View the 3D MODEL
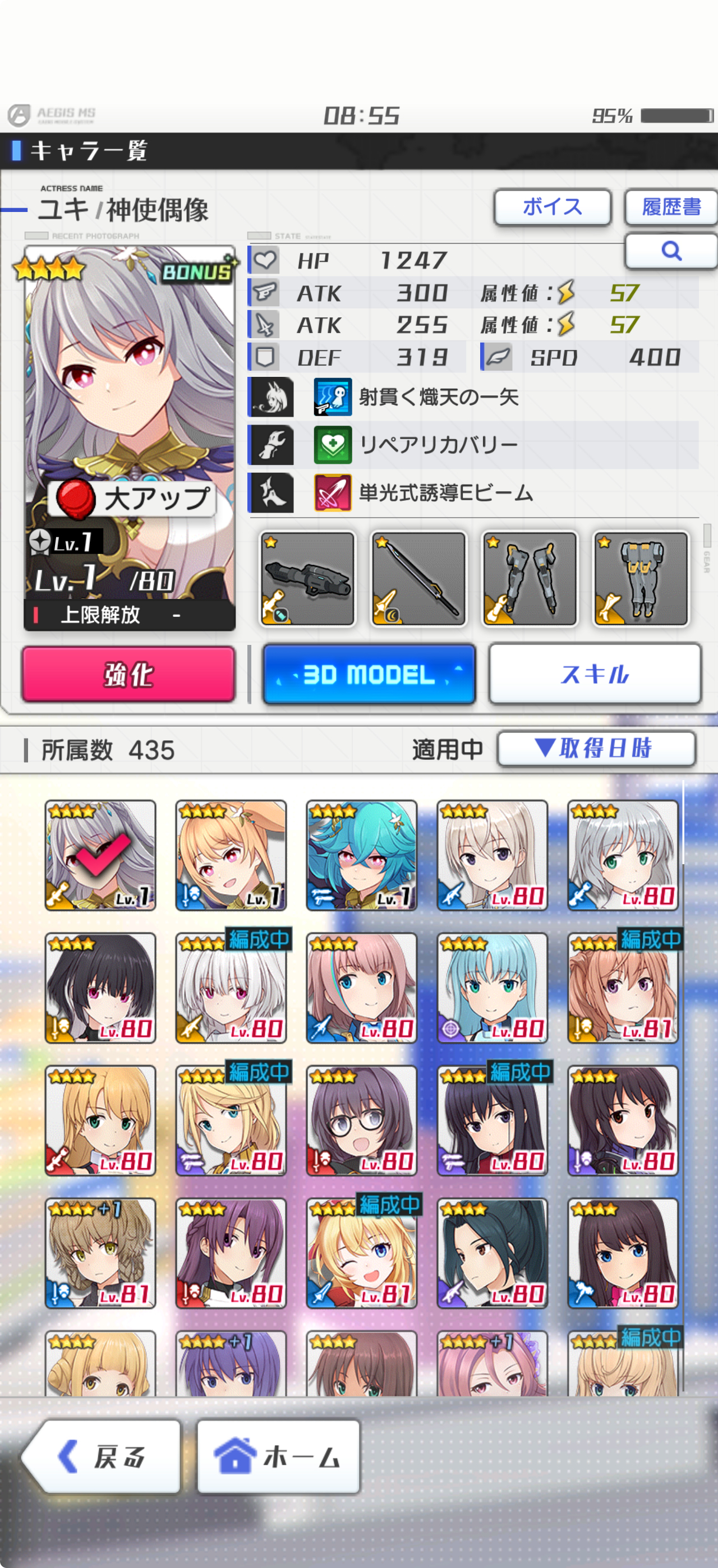This screenshot has height=1568, width=718. click(369, 675)
